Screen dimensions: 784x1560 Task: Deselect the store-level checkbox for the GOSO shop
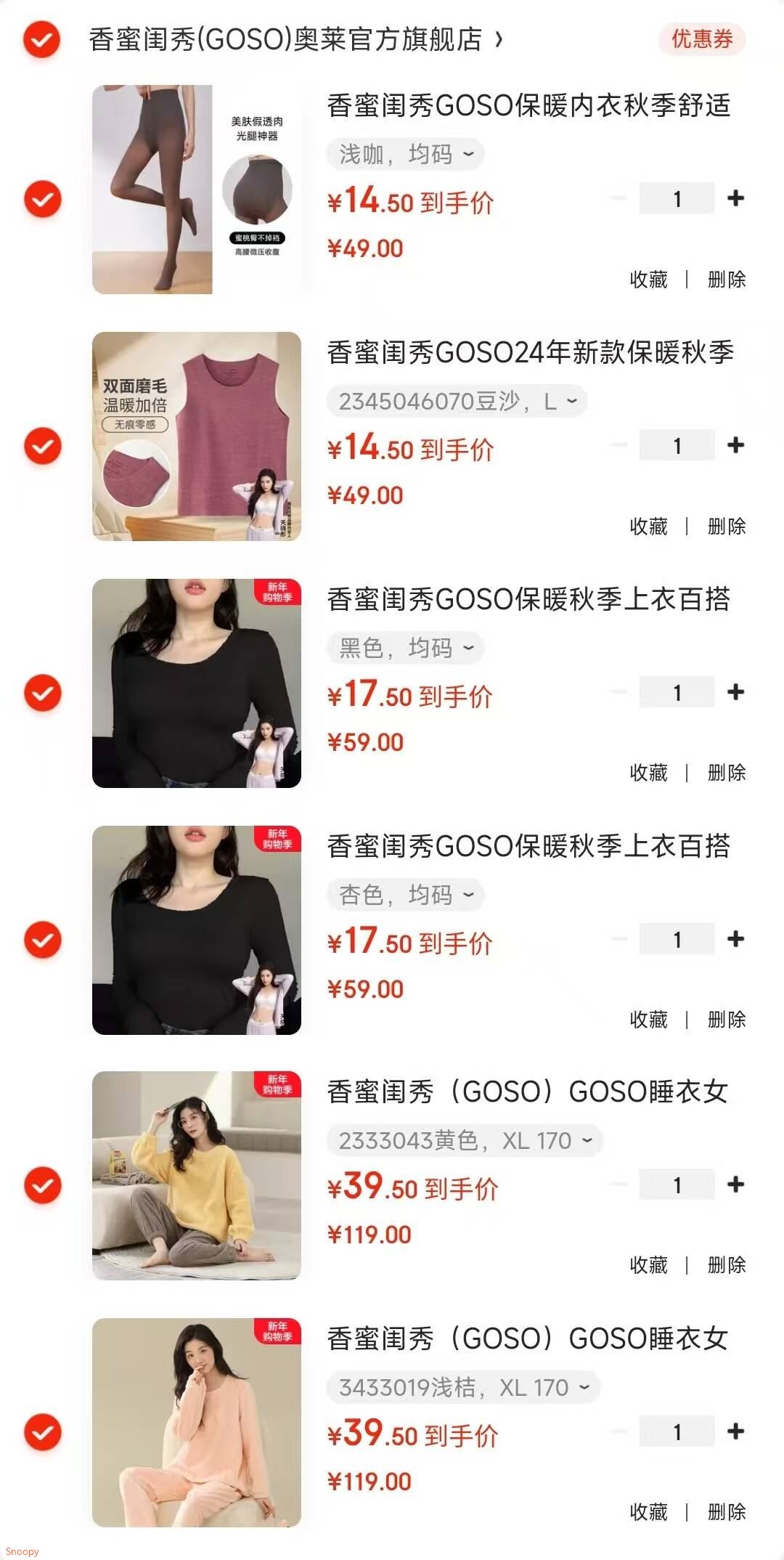coord(42,41)
